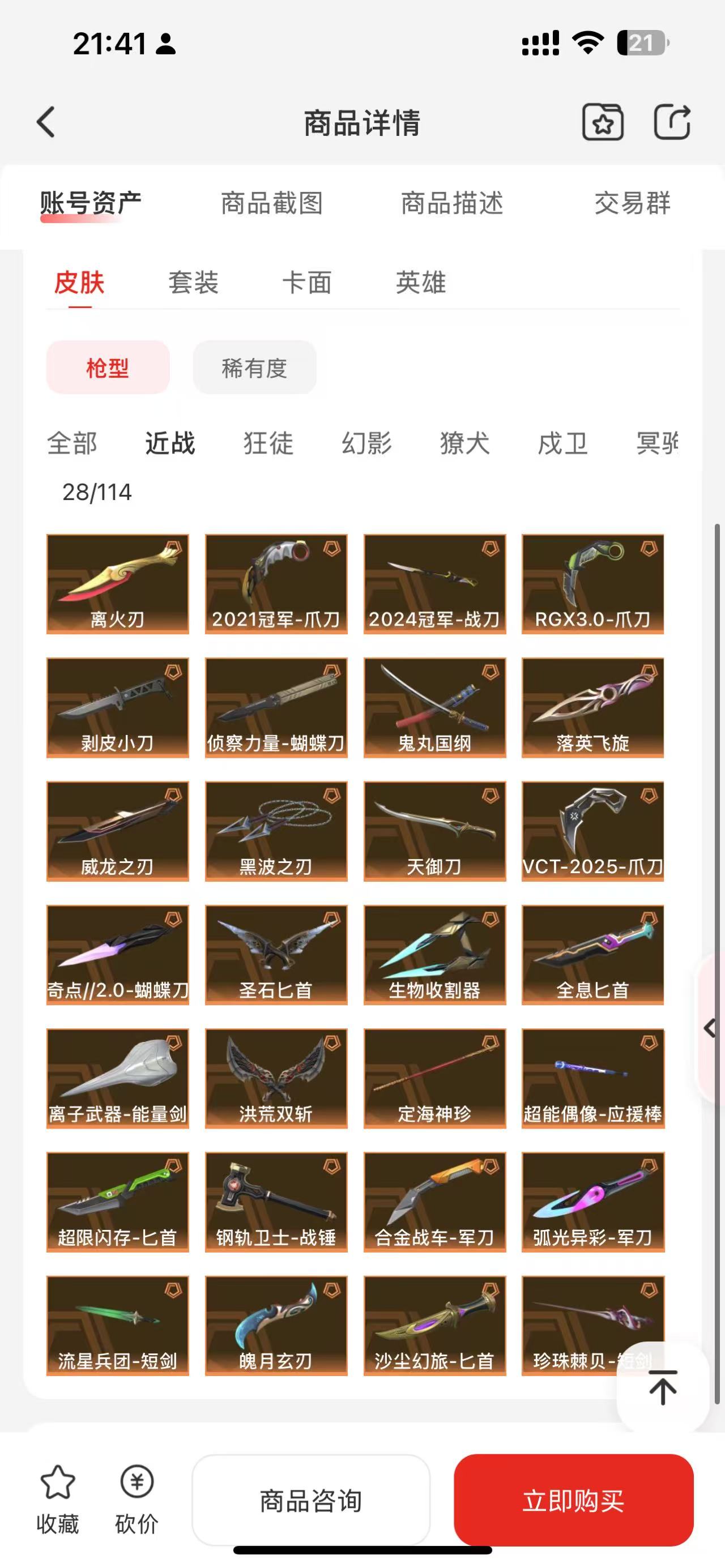This screenshot has width=725, height=1568.
Task: Switch to 商品截图 tab
Action: tap(271, 203)
